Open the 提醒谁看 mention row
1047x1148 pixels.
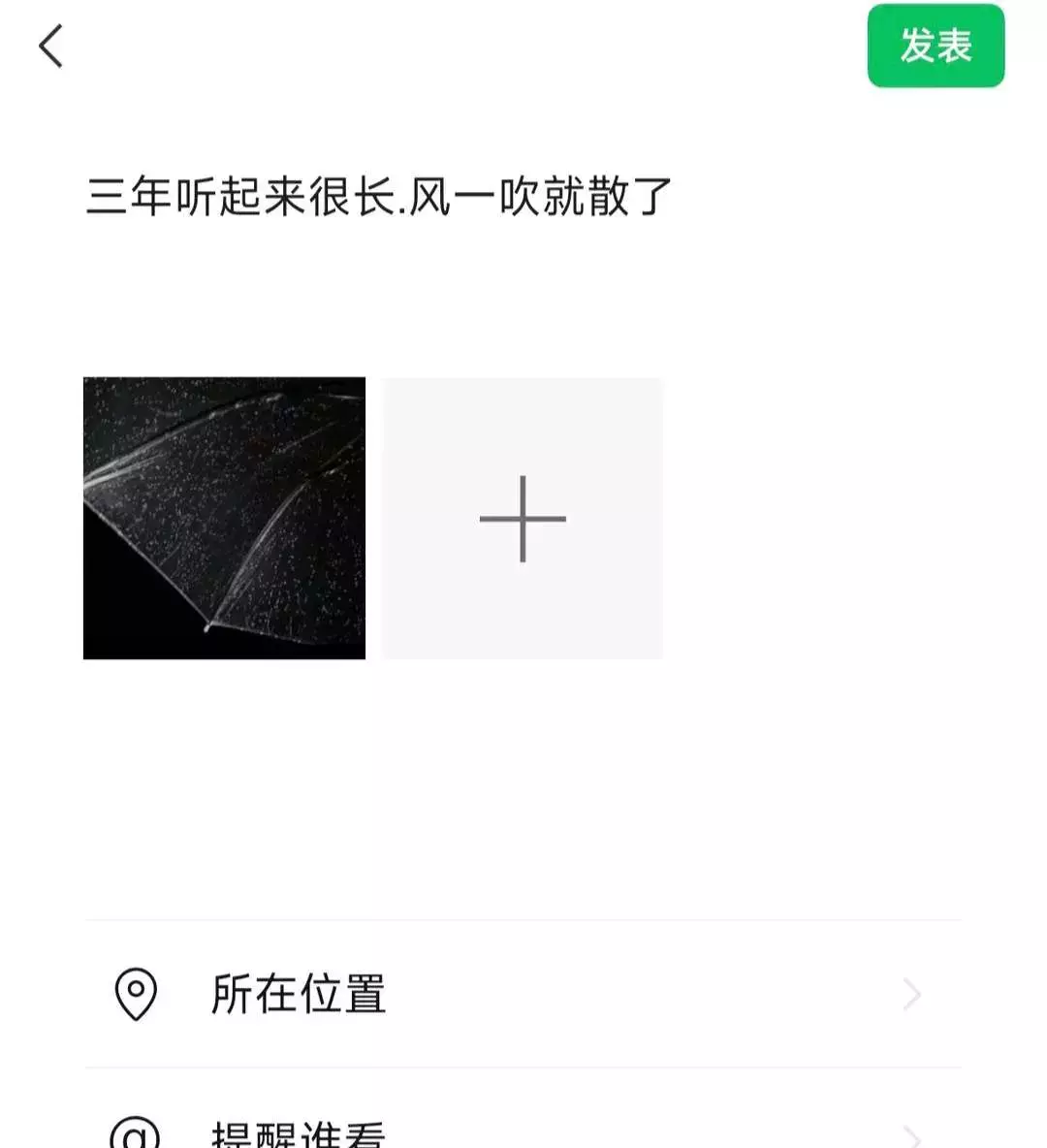523,1118
